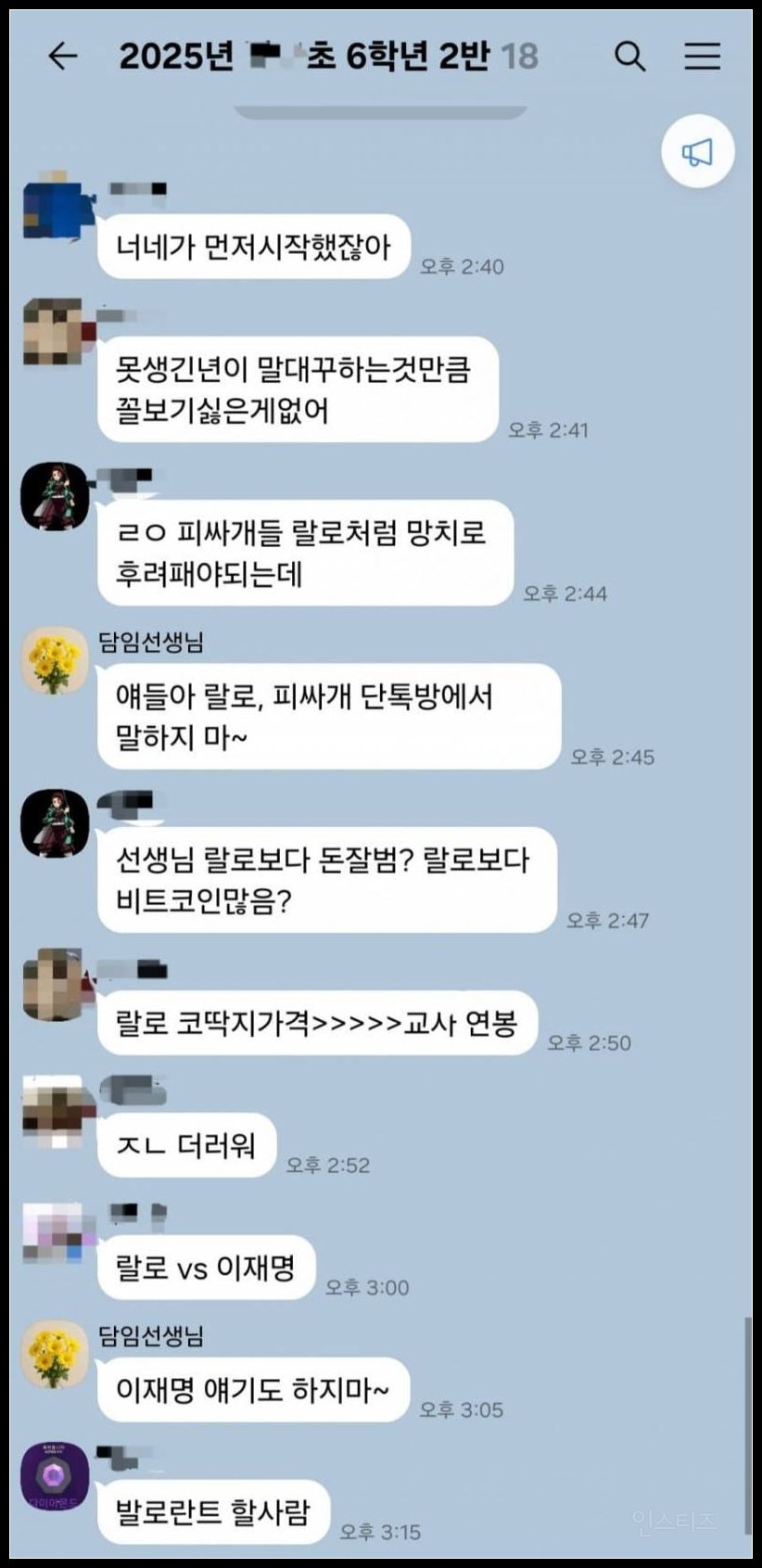Viewport: 762px width, 1568px height.
Task: Open the announcement megaphone button
Action: coord(697,152)
